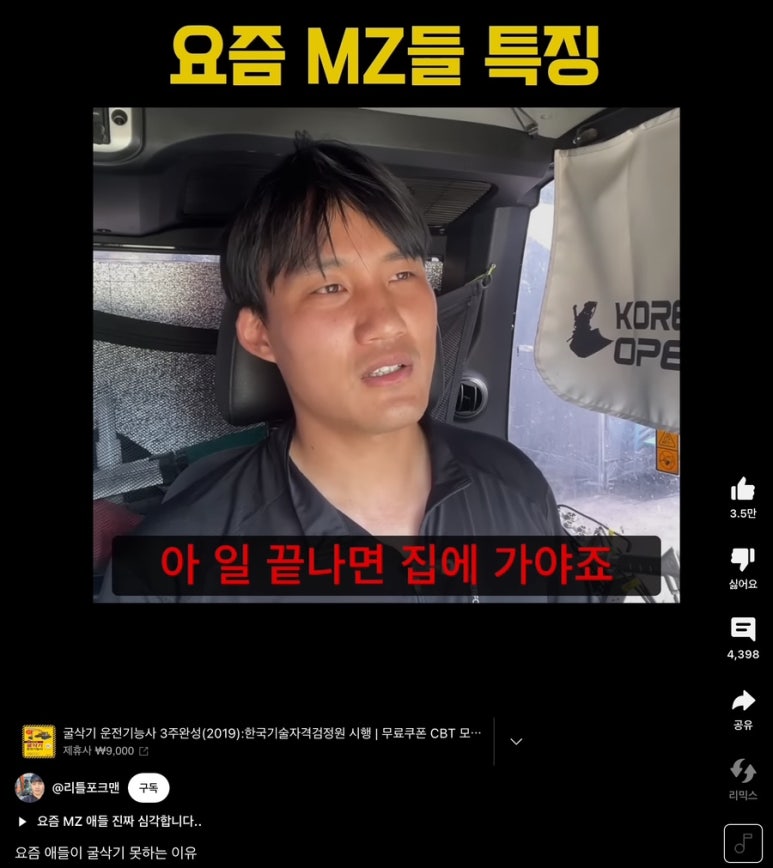The height and width of the screenshot is (868, 773).
Task: Open the sound used in this Short
Action: tap(742, 843)
